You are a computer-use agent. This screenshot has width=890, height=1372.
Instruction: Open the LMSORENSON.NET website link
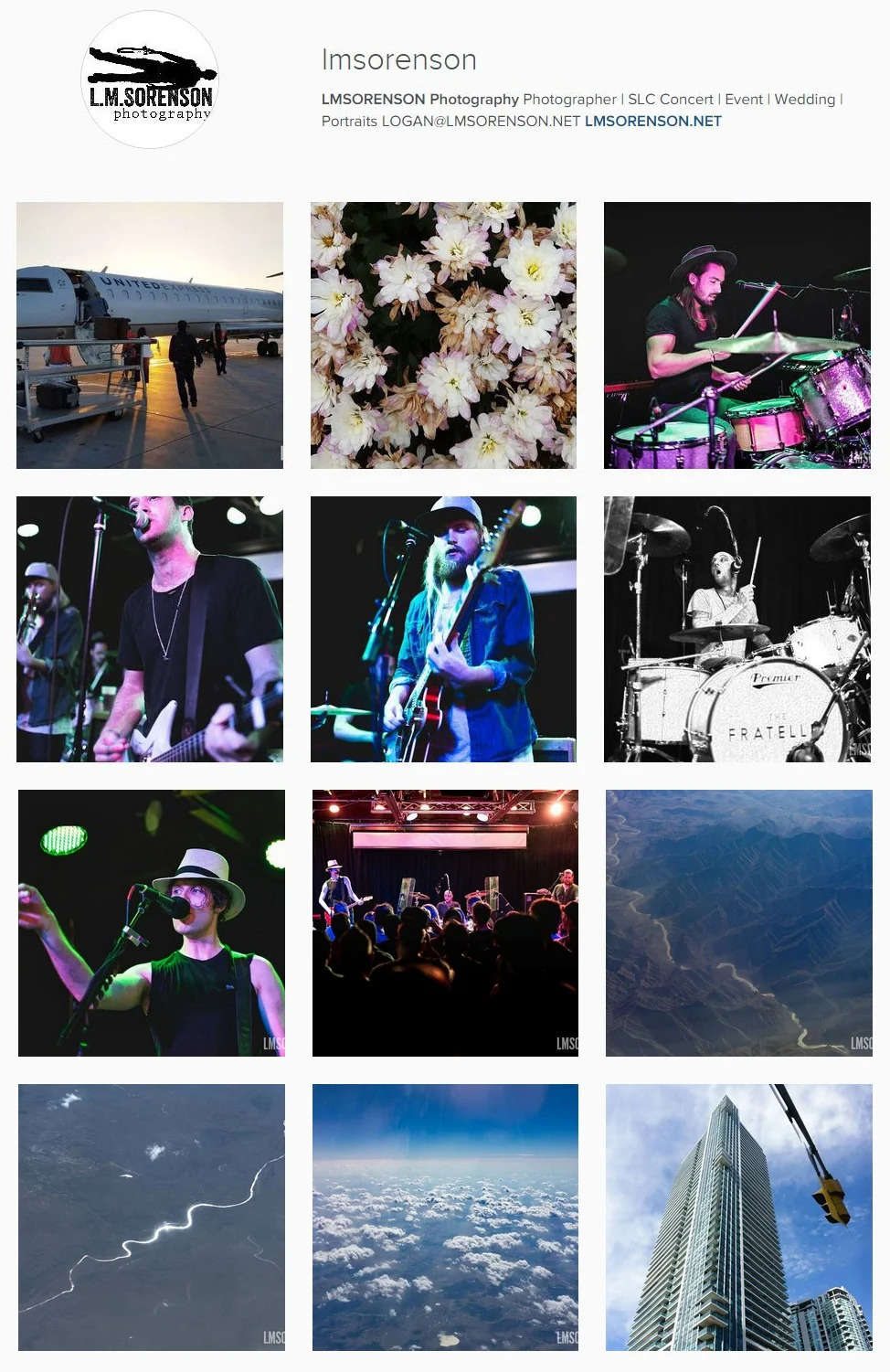point(652,122)
